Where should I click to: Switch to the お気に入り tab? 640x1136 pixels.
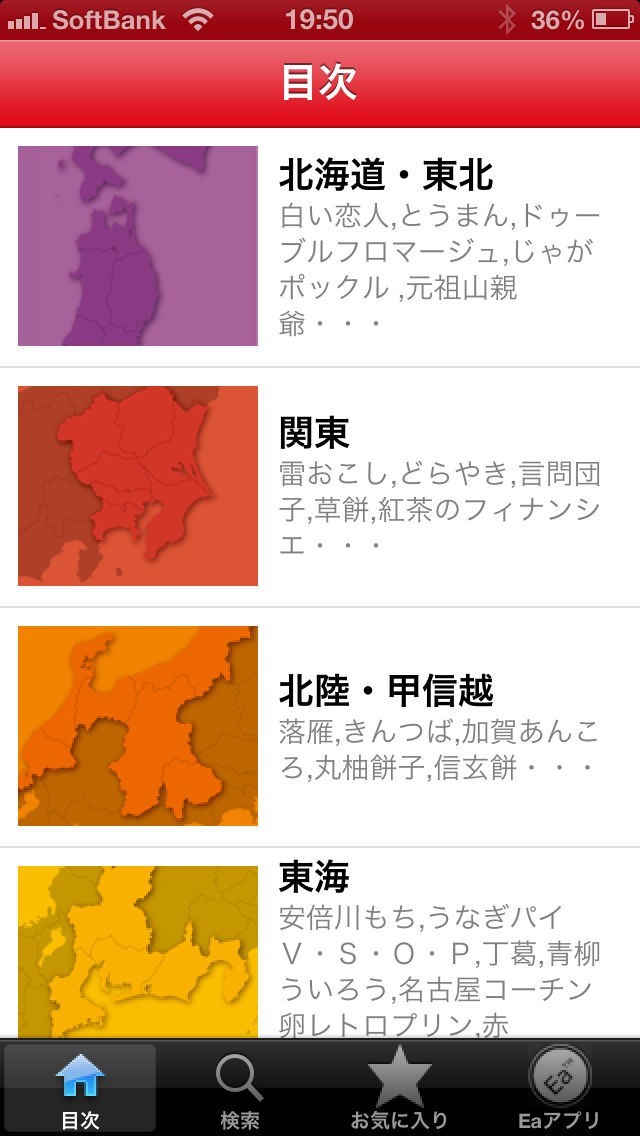pos(399,1089)
